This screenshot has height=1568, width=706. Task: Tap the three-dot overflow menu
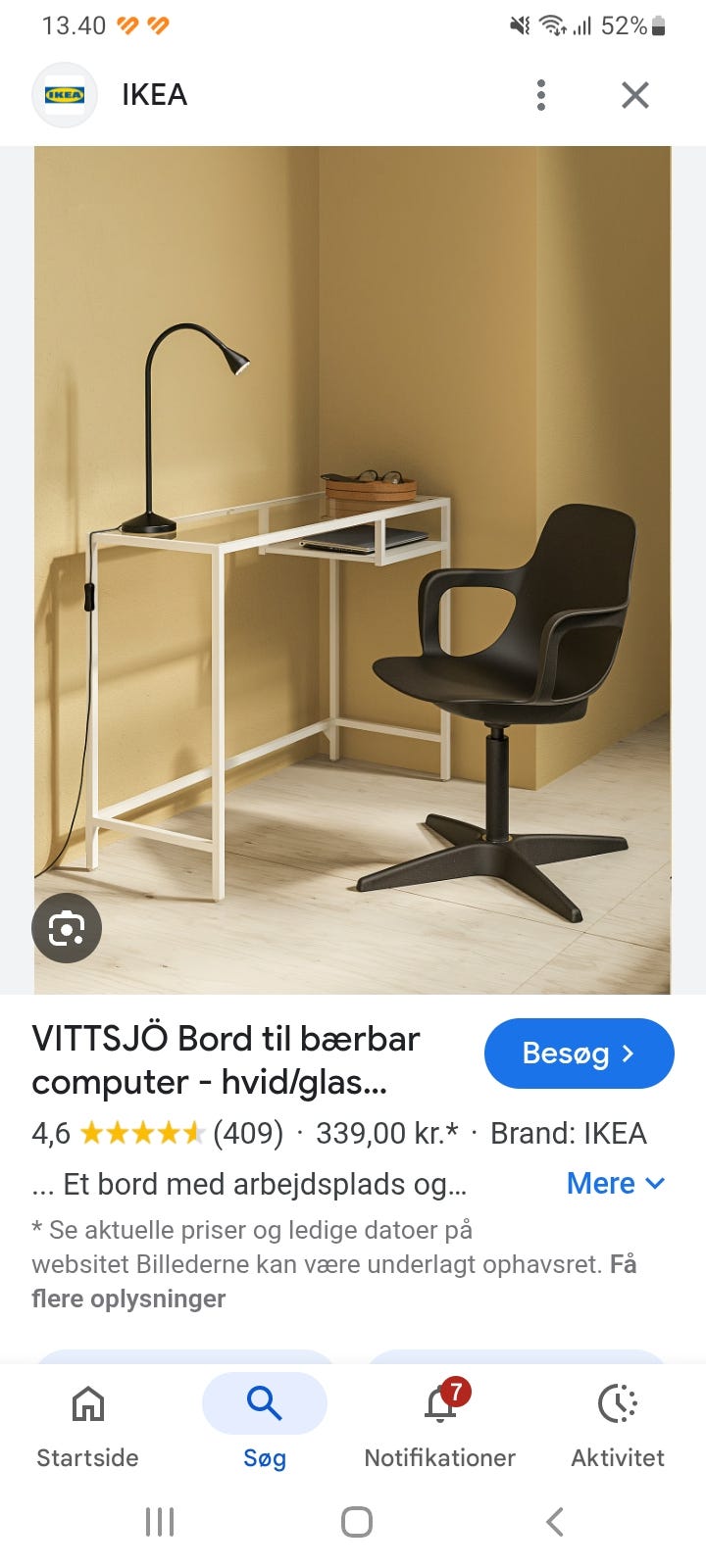tap(540, 94)
